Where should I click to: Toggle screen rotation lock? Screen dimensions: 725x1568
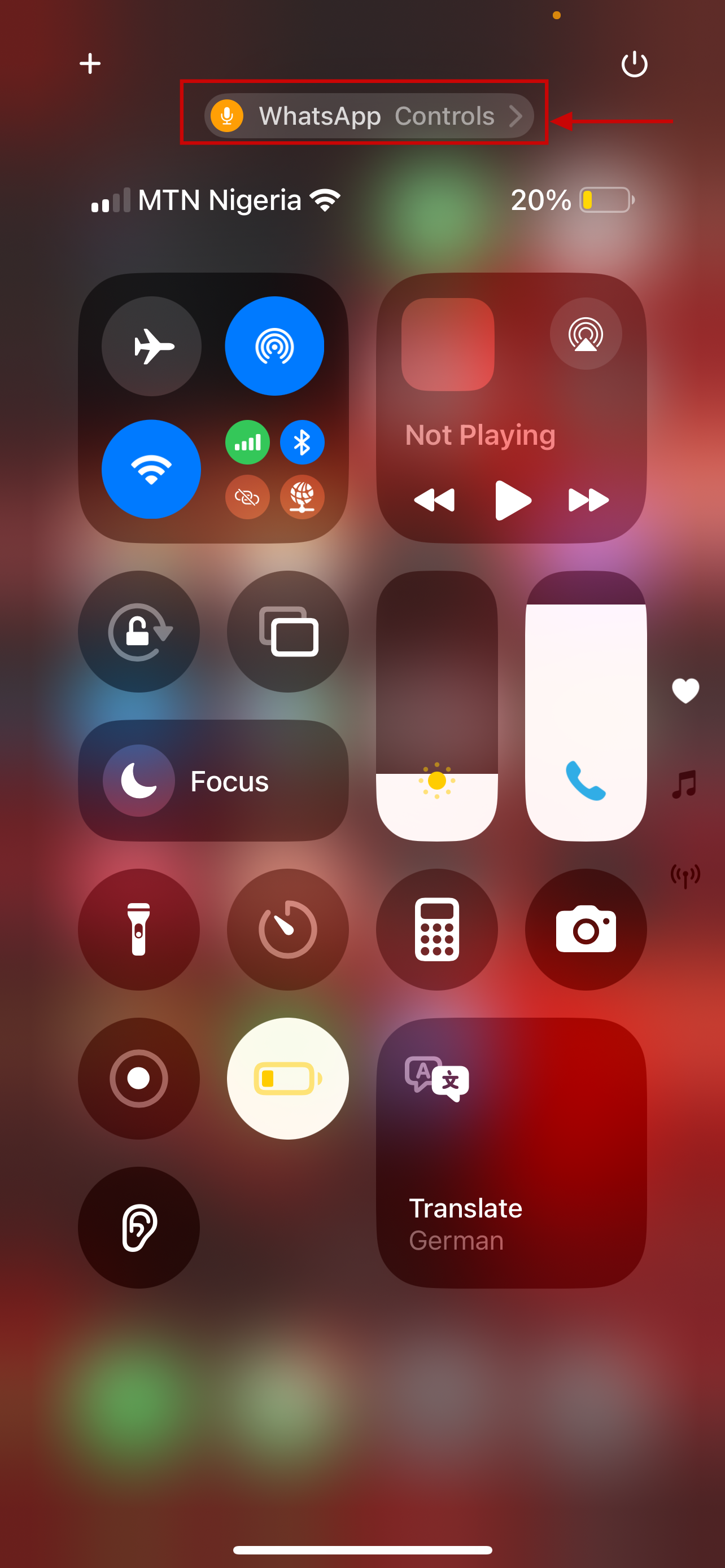point(139,631)
